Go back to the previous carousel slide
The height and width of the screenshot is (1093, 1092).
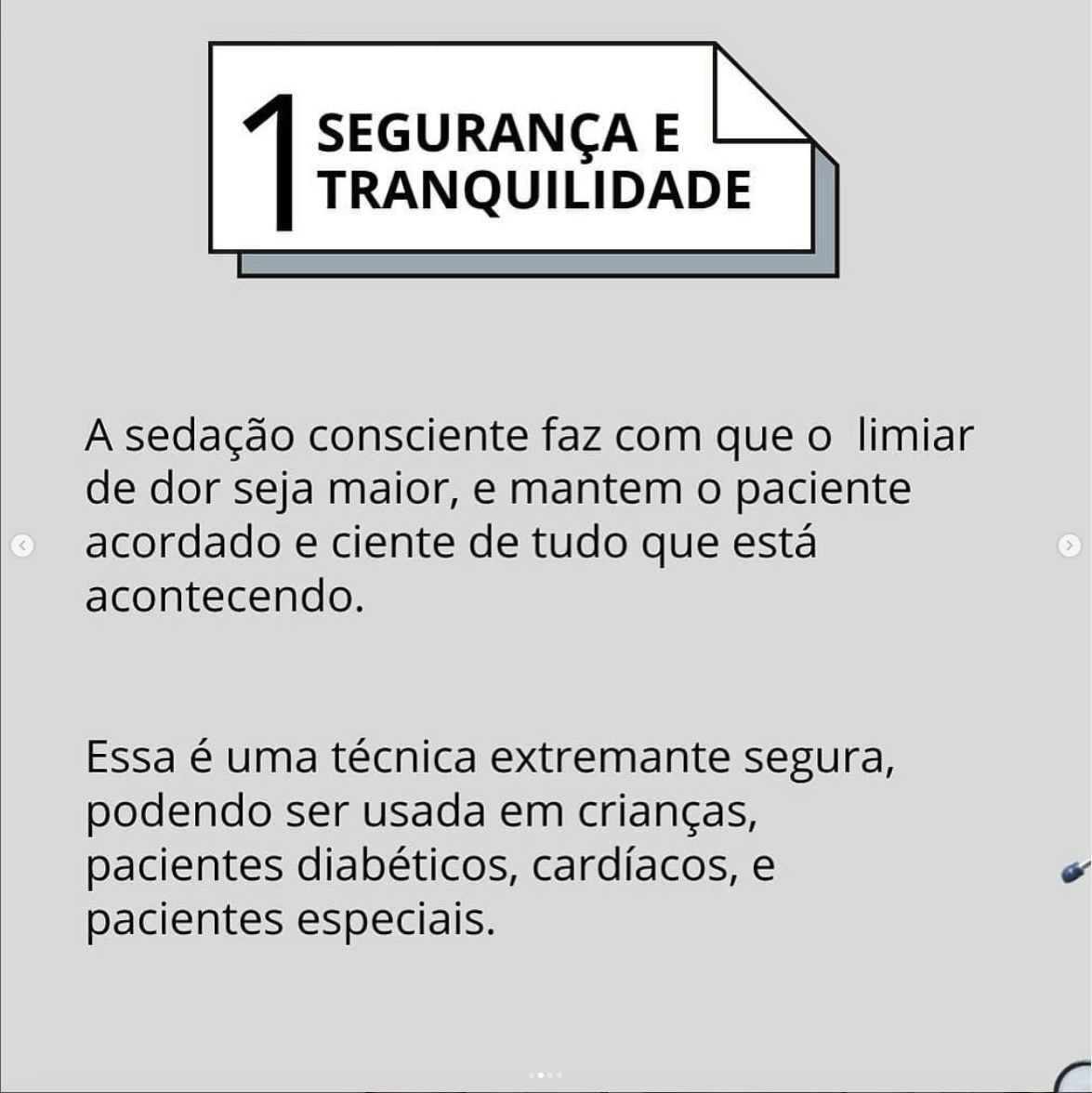pos(22,546)
